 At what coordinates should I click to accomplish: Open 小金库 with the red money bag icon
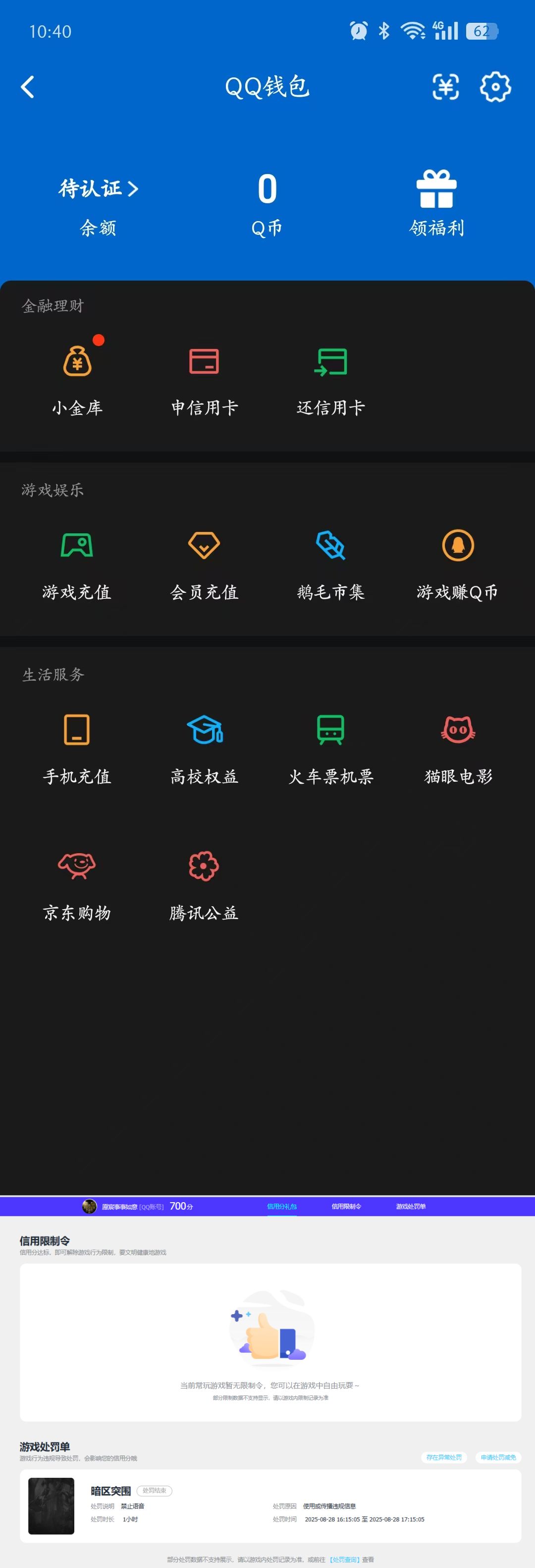click(x=78, y=377)
